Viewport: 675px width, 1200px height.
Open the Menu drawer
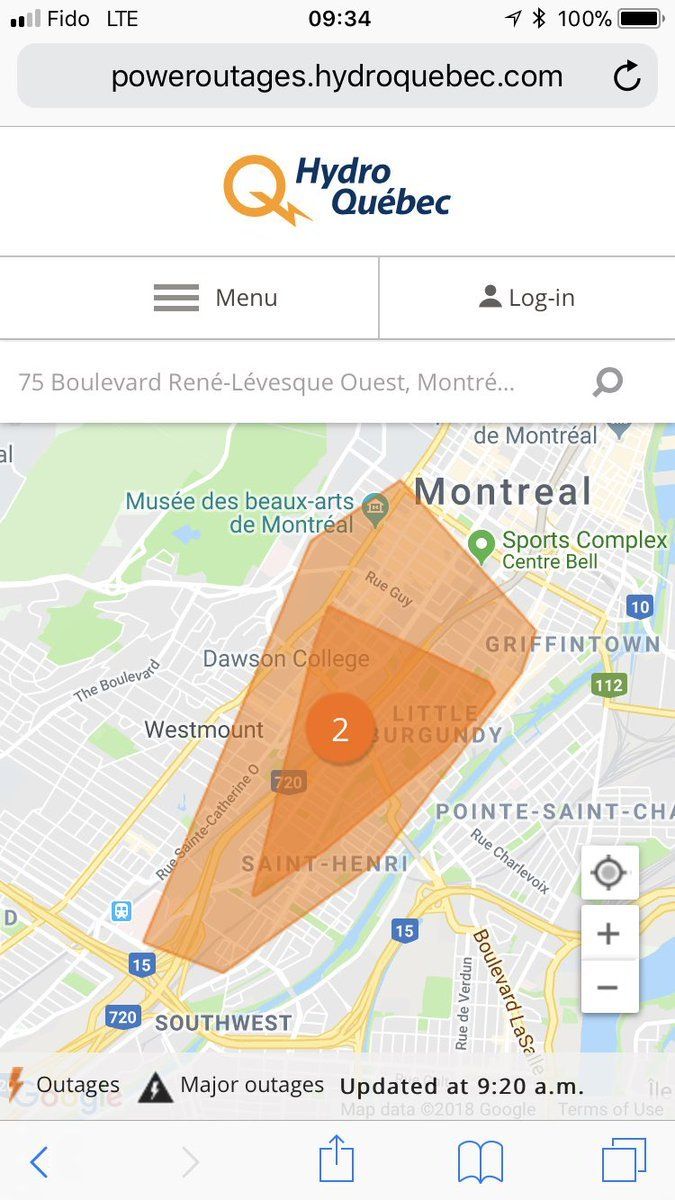215,298
